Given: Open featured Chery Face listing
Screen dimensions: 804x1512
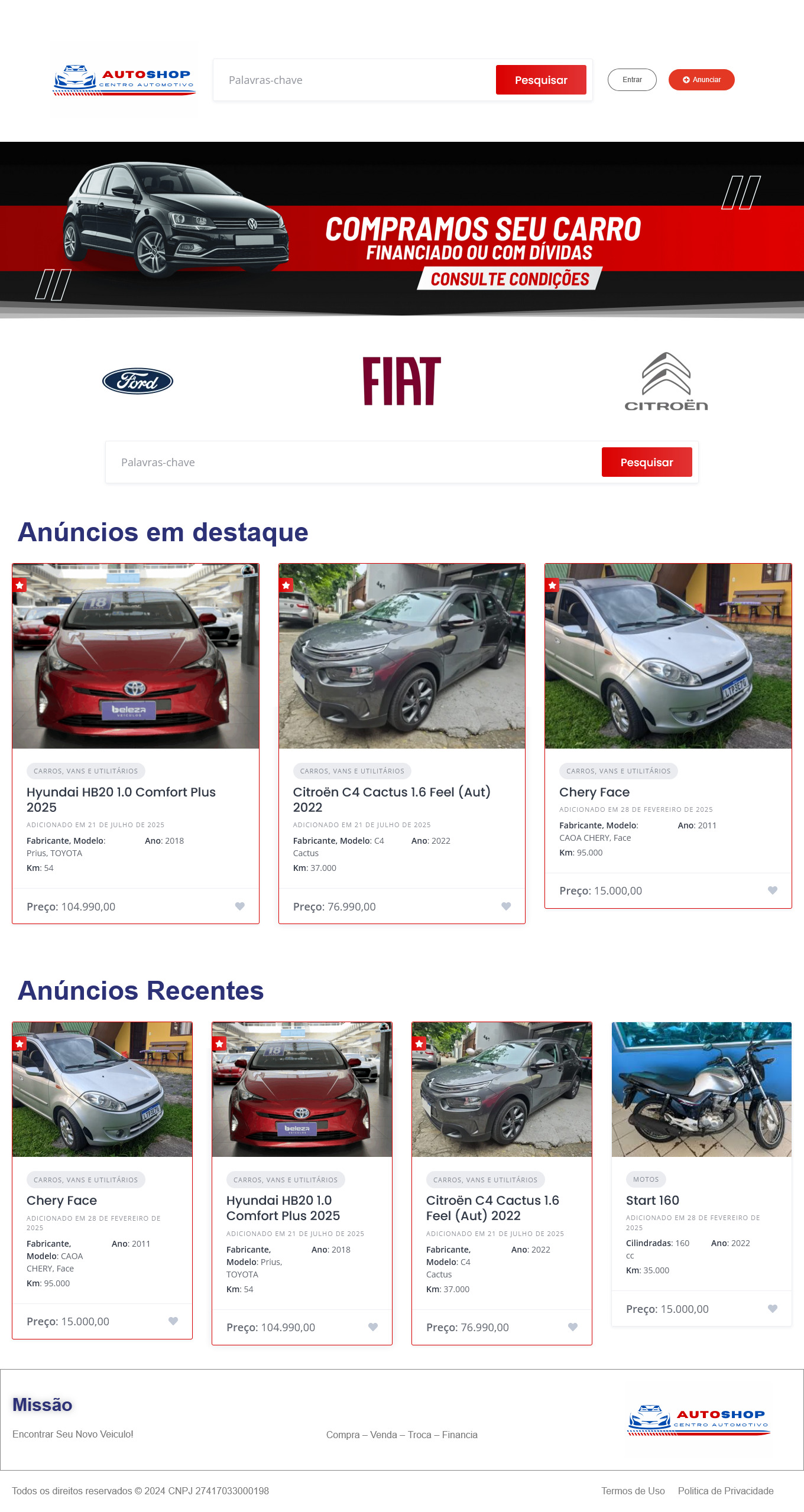Looking at the screenshot, I should [x=594, y=792].
